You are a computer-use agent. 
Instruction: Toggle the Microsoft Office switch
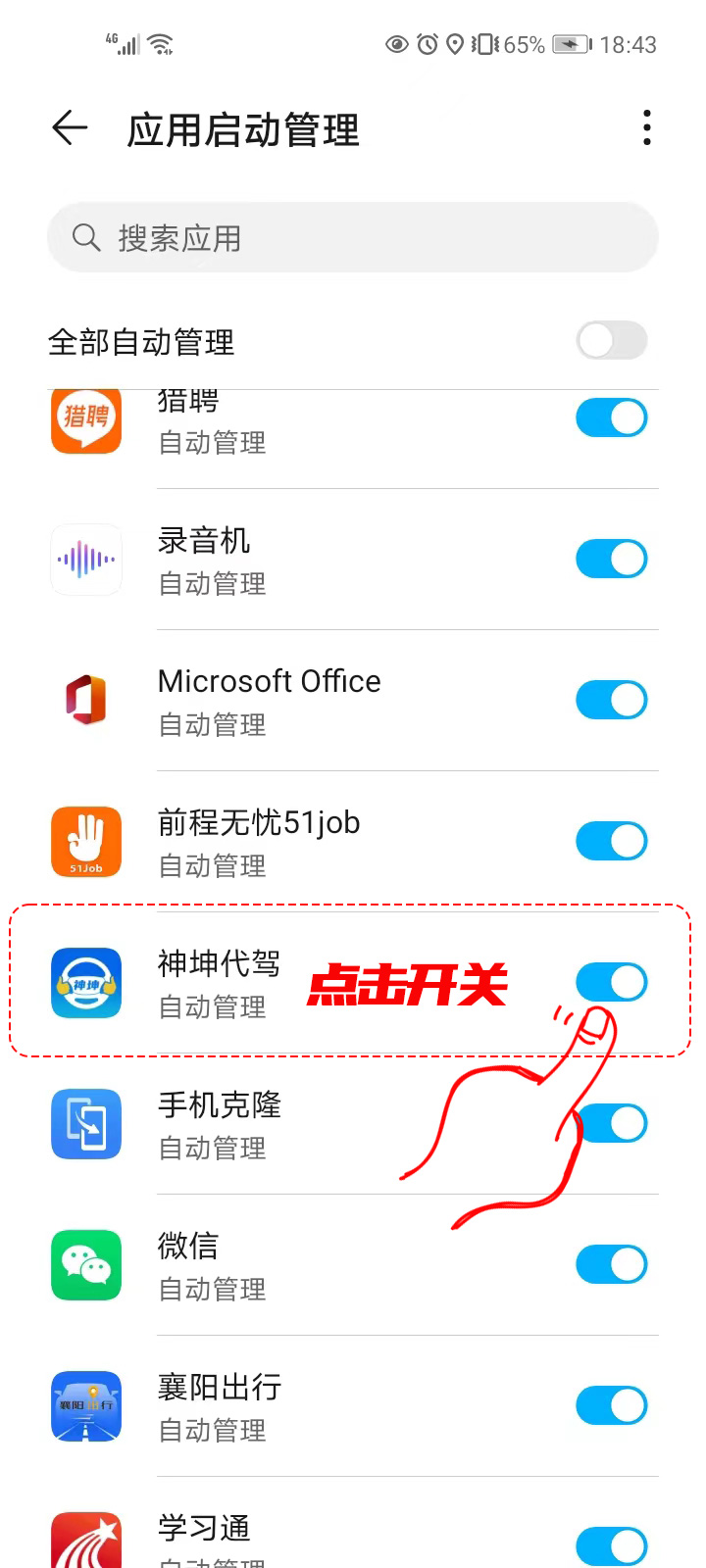(612, 701)
